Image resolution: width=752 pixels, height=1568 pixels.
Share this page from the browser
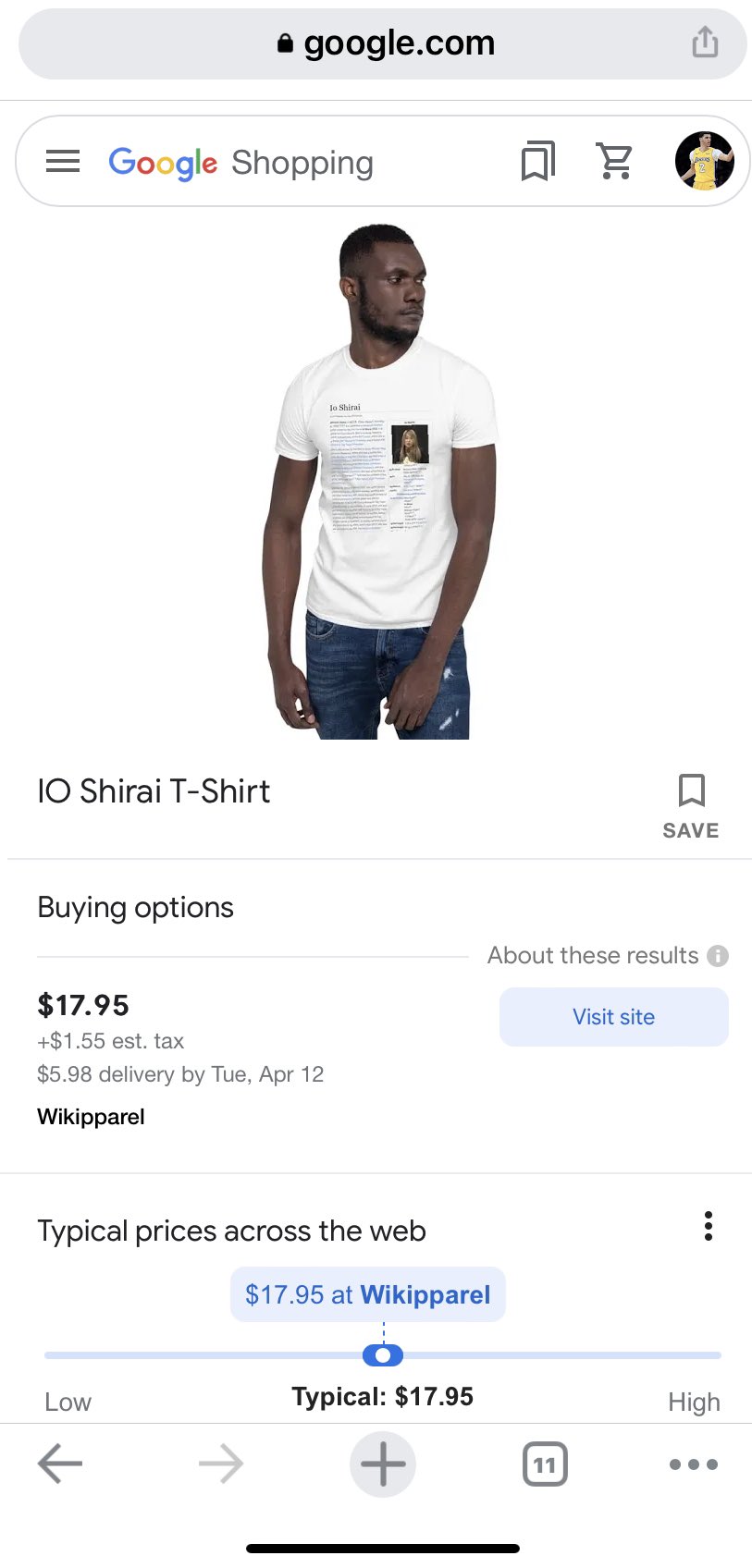[705, 43]
